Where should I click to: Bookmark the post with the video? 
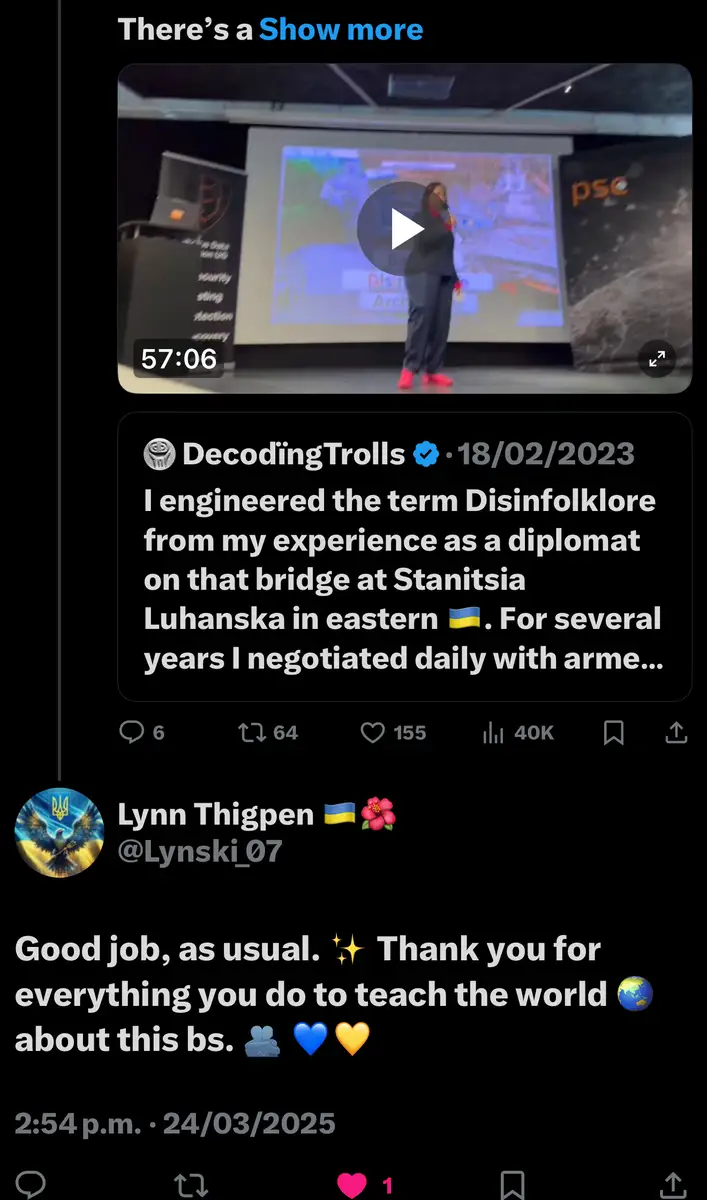(x=615, y=733)
